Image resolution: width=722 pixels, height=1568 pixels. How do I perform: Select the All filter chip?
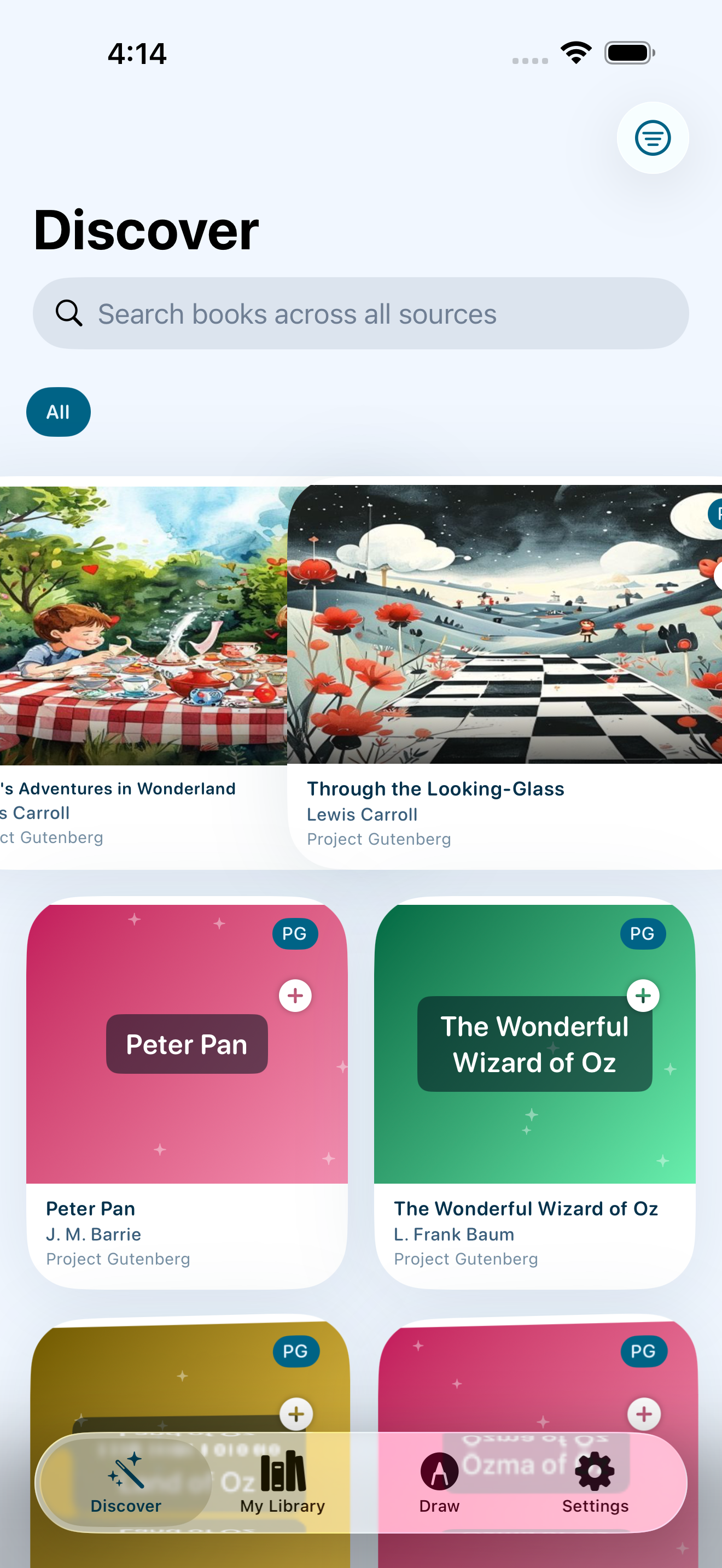pyautogui.click(x=59, y=412)
